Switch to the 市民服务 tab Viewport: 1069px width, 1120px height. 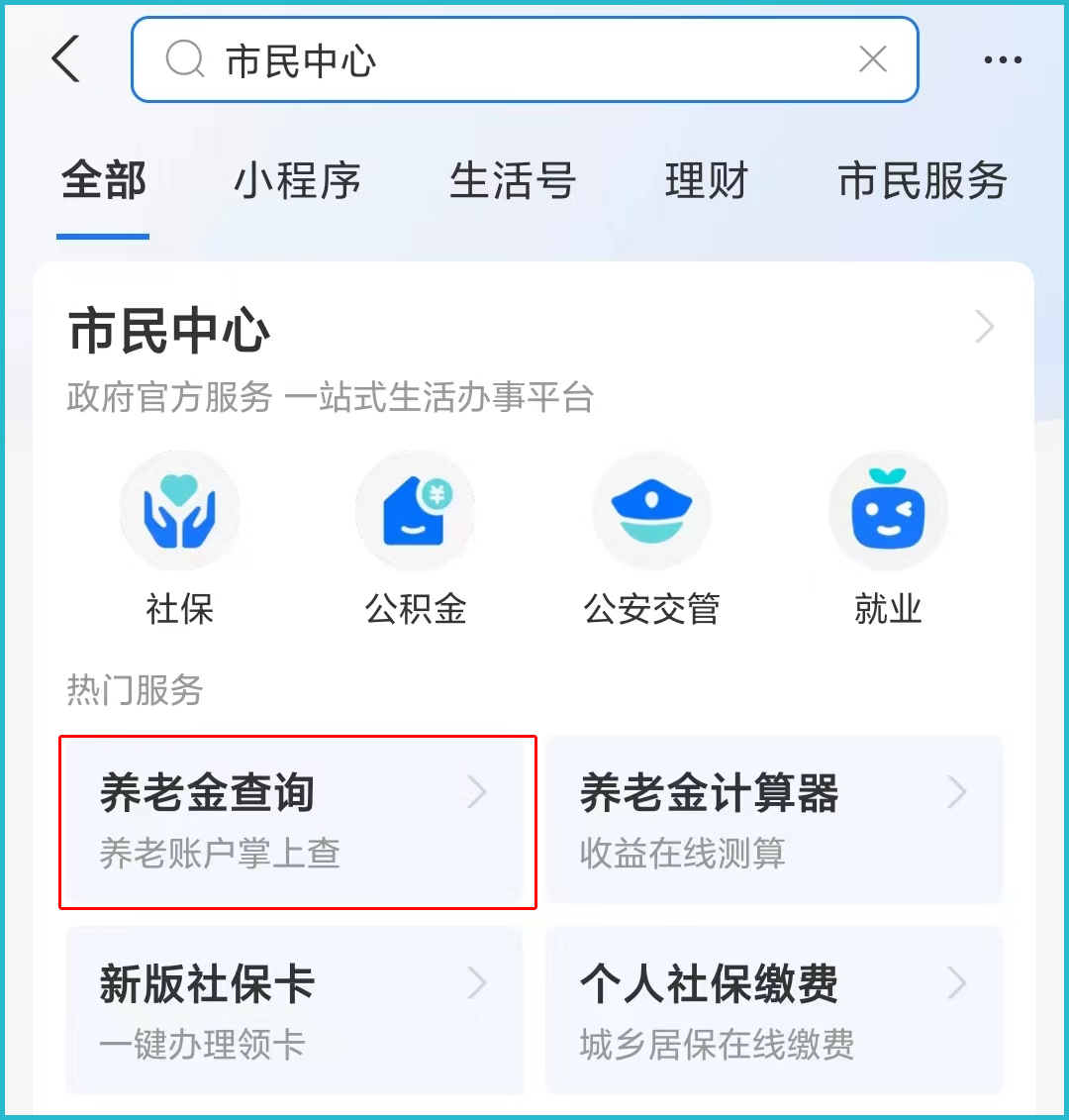[x=922, y=182]
